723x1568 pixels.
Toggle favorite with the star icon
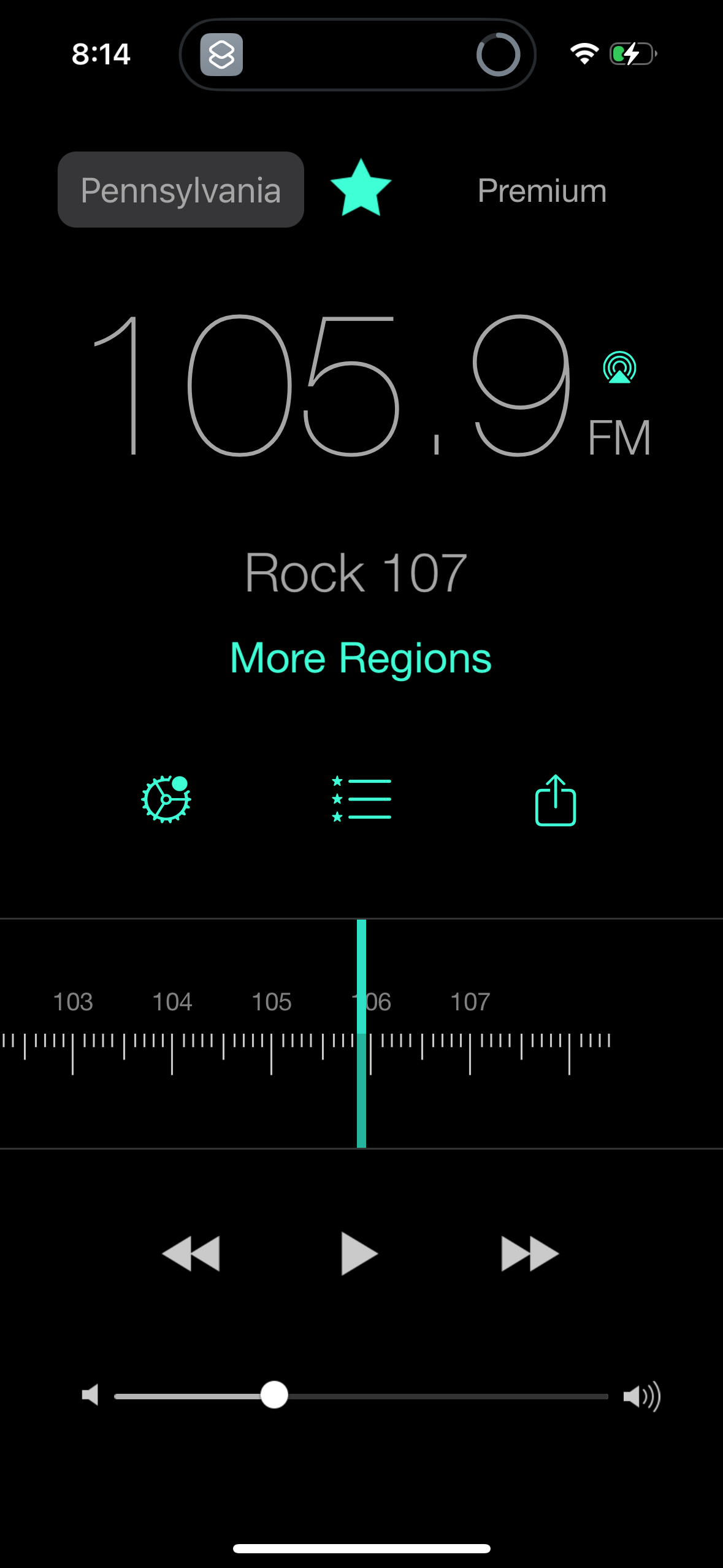tap(361, 189)
